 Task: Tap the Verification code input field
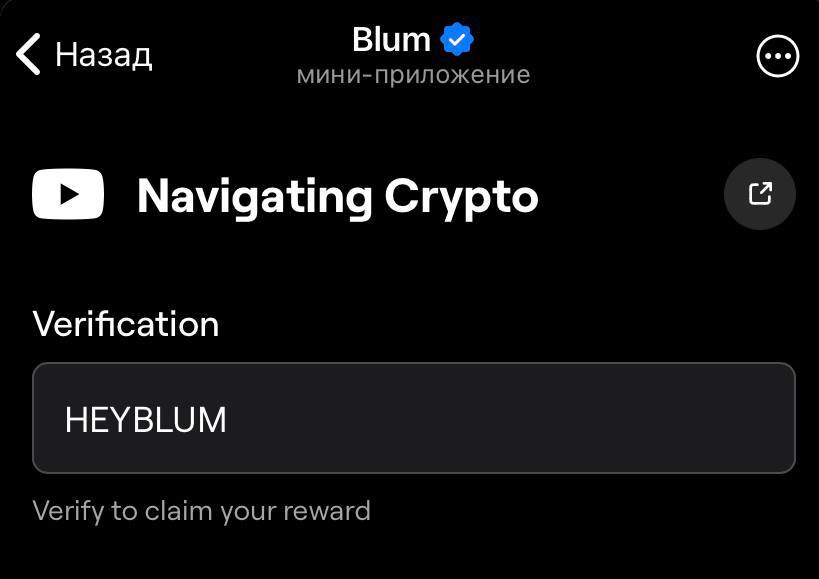414,418
